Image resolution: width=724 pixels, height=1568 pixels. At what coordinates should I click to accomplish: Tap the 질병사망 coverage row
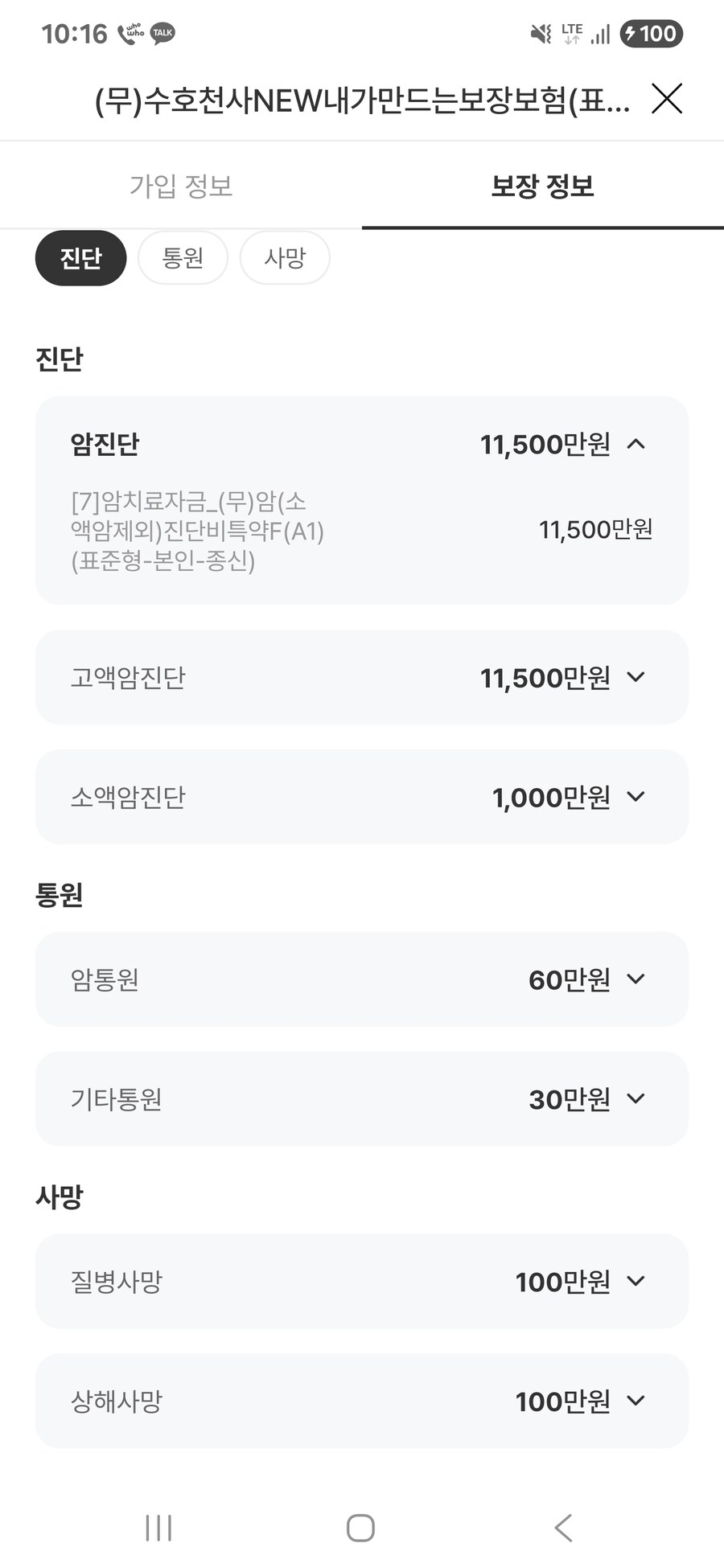(362, 1282)
